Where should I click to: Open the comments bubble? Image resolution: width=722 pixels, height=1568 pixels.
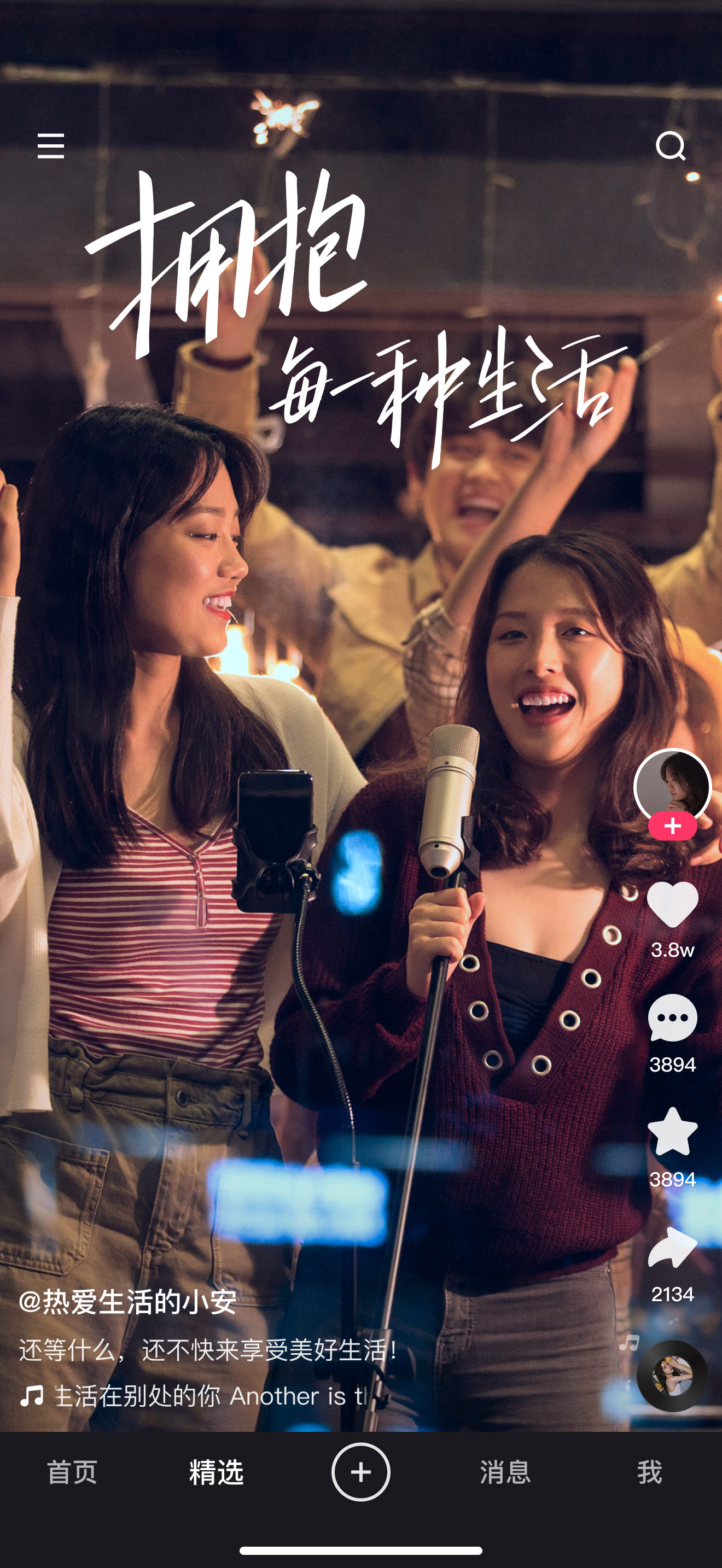point(672,1018)
